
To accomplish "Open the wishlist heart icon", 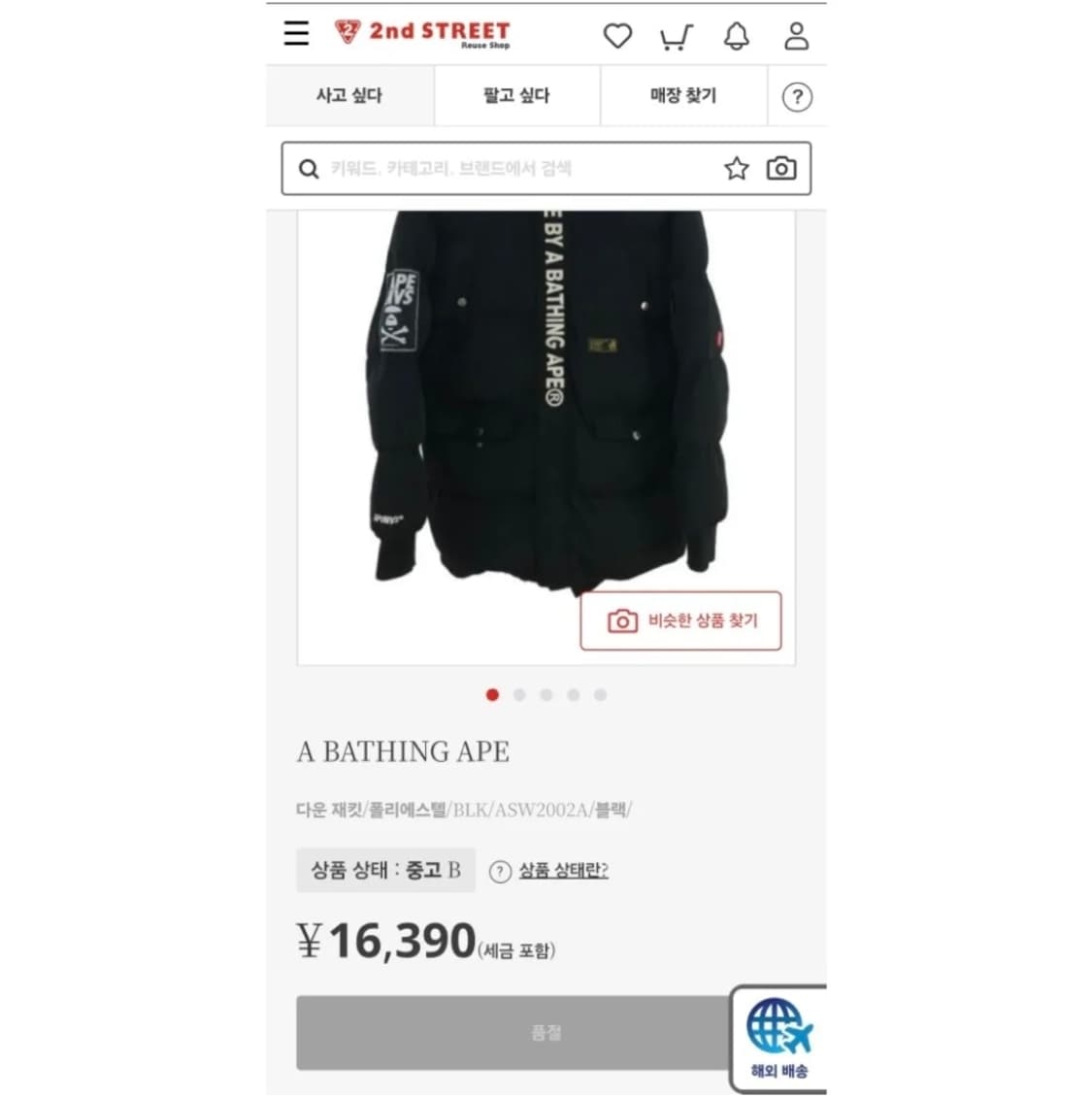I will (617, 35).
